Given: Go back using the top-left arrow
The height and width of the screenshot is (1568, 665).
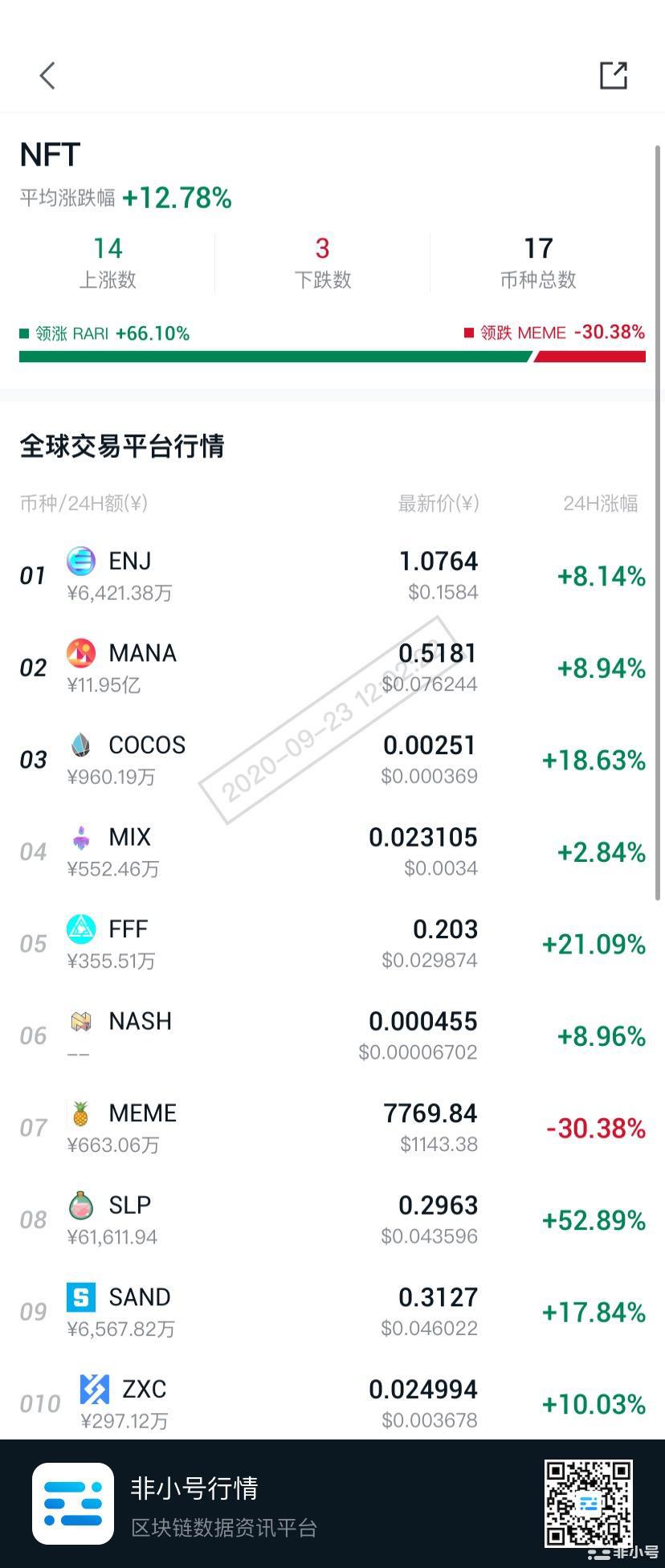Looking at the screenshot, I should [x=47, y=76].
